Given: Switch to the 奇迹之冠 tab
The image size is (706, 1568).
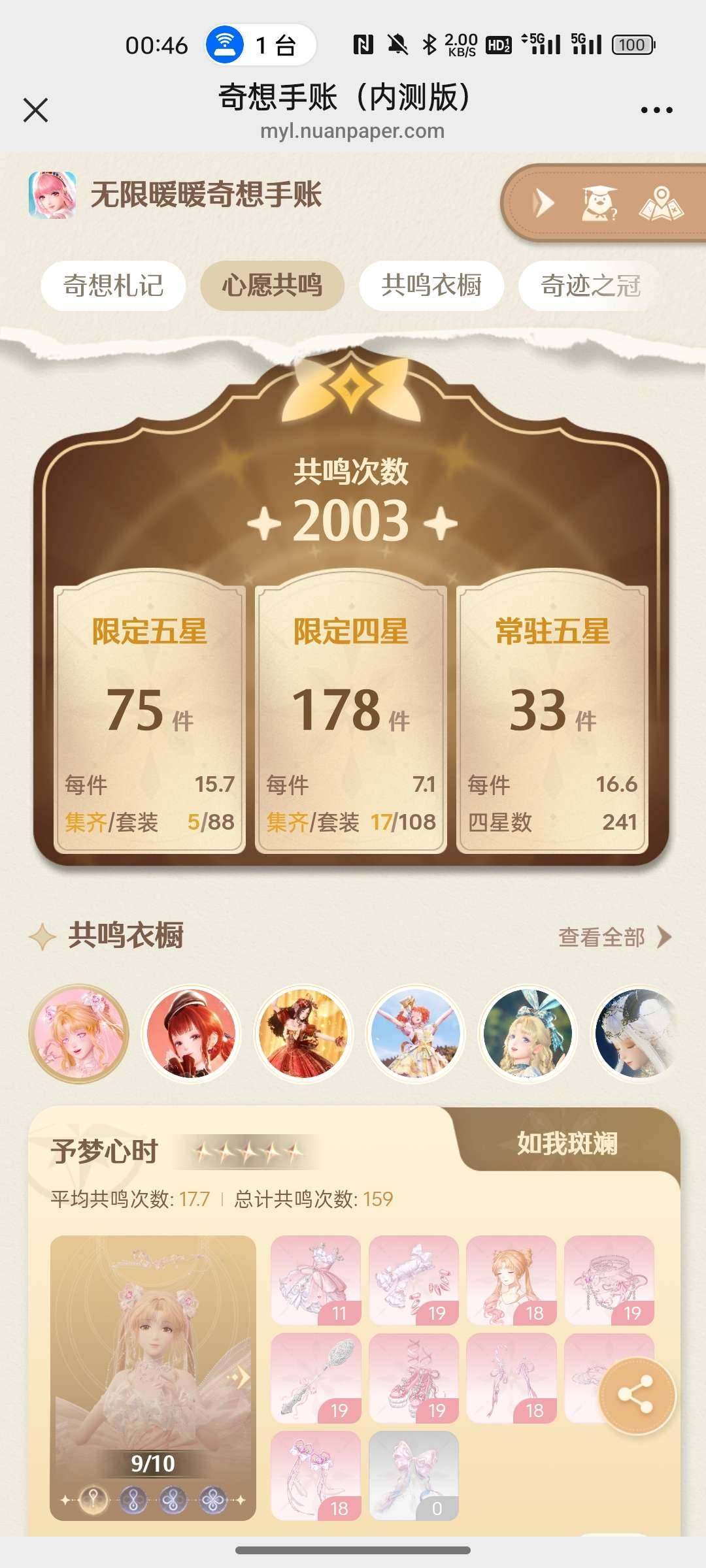Looking at the screenshot, I should tap(590, 286).
